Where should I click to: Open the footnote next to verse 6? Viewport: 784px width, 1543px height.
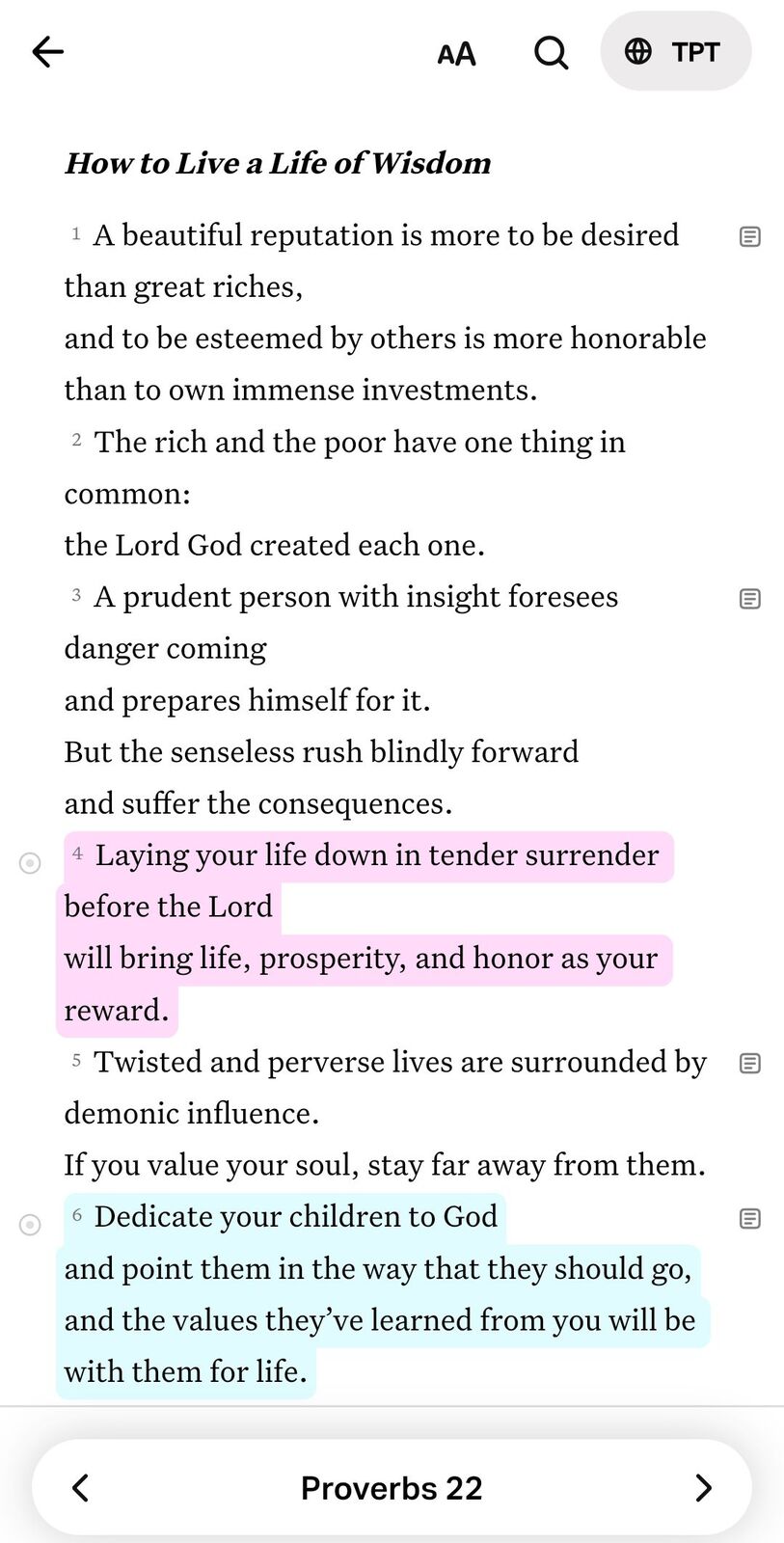tap(749, 1219)
